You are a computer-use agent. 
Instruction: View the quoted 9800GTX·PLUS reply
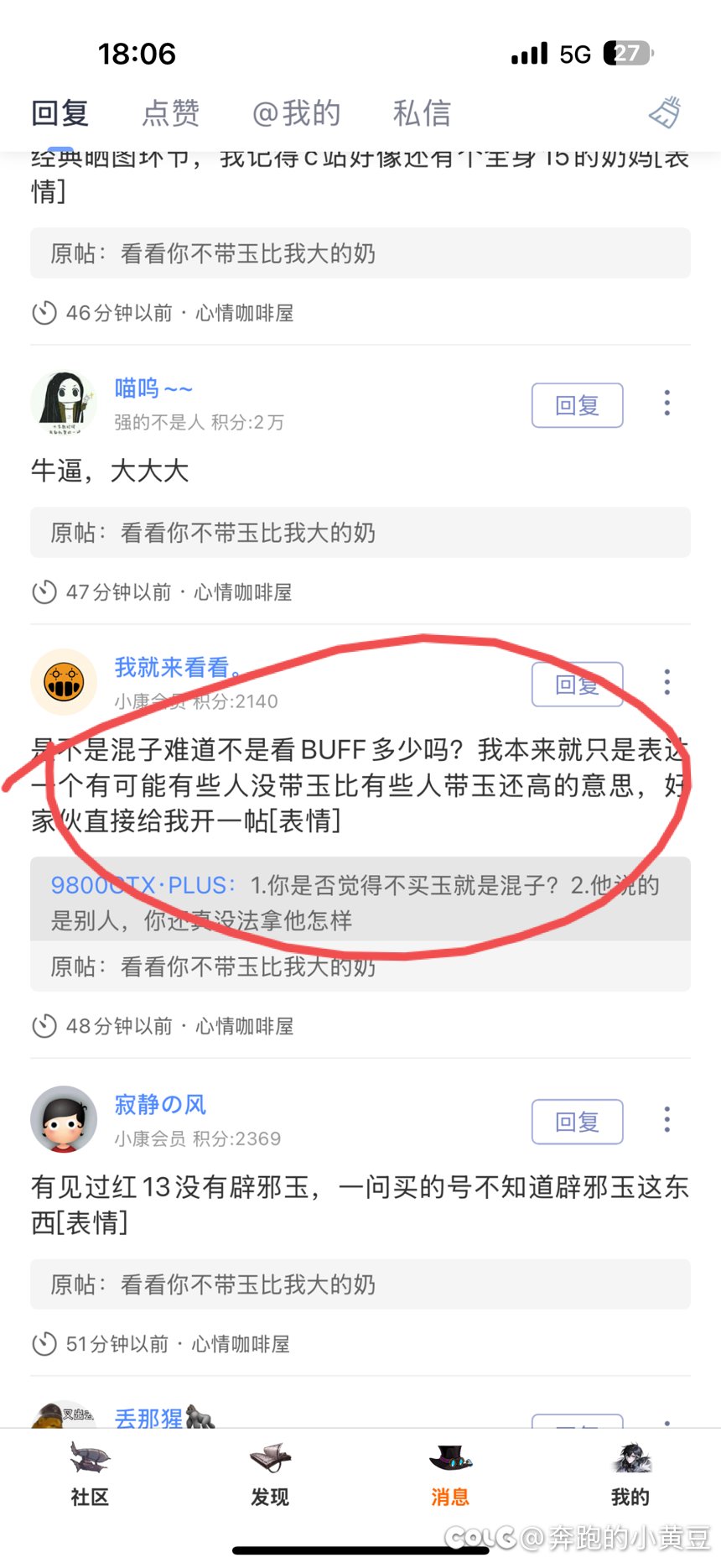(x=360, y=903)
